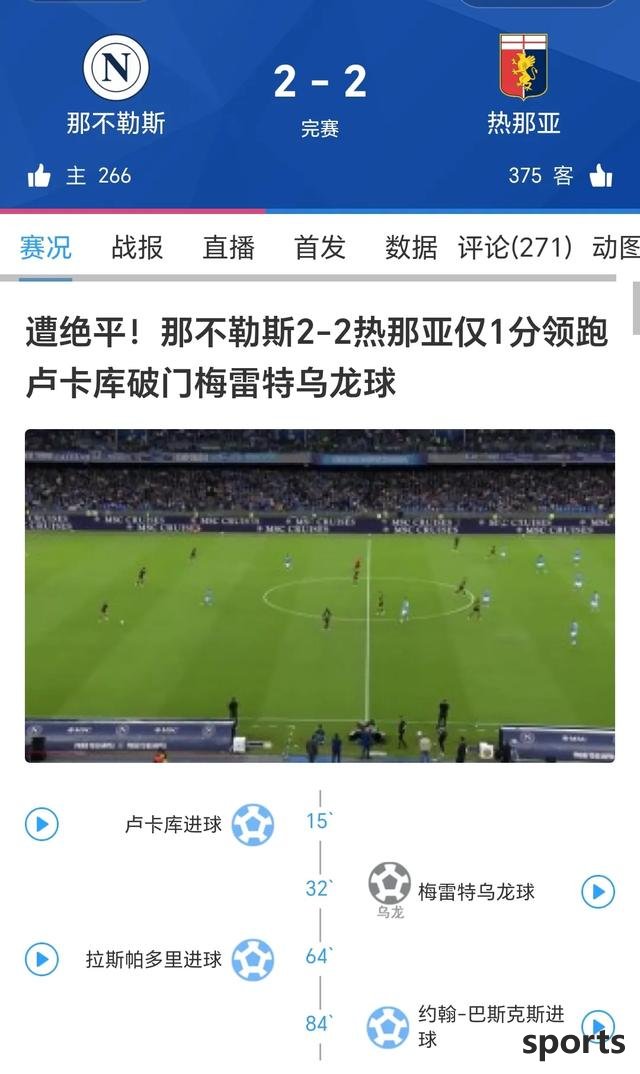Screen dimensions: 640x1074
Task: Open the match video thumbnail
Action: 320,596
